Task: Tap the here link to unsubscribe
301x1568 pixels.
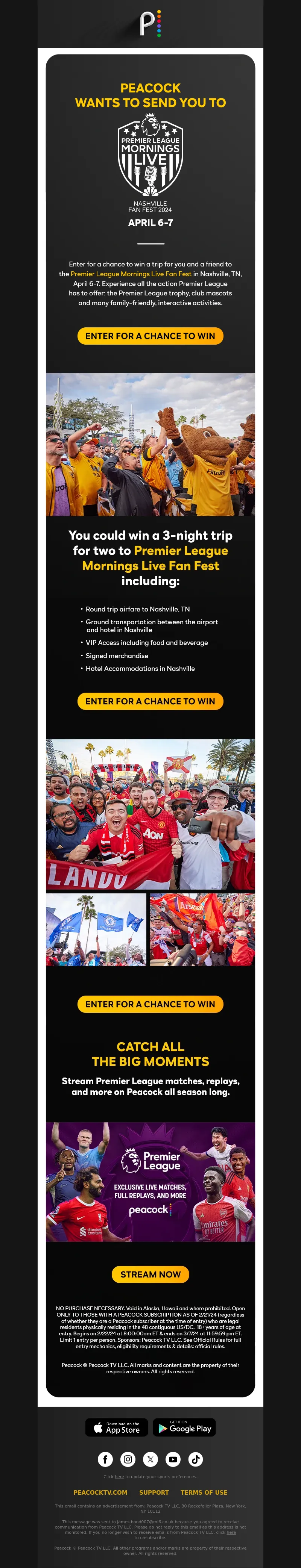Action: (231, 1533)
